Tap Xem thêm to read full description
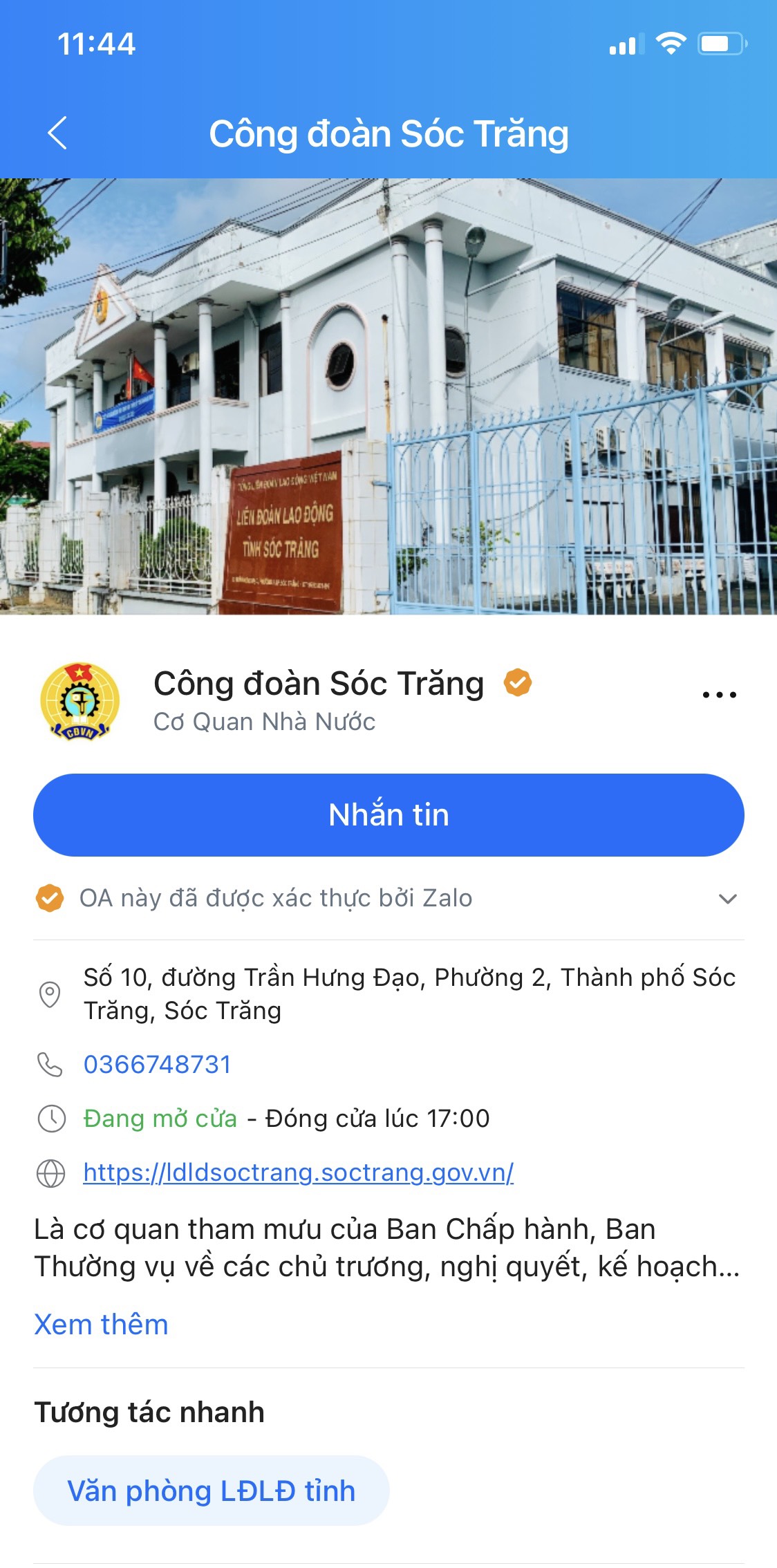The image size is (777, 1568). [102, 1324]
